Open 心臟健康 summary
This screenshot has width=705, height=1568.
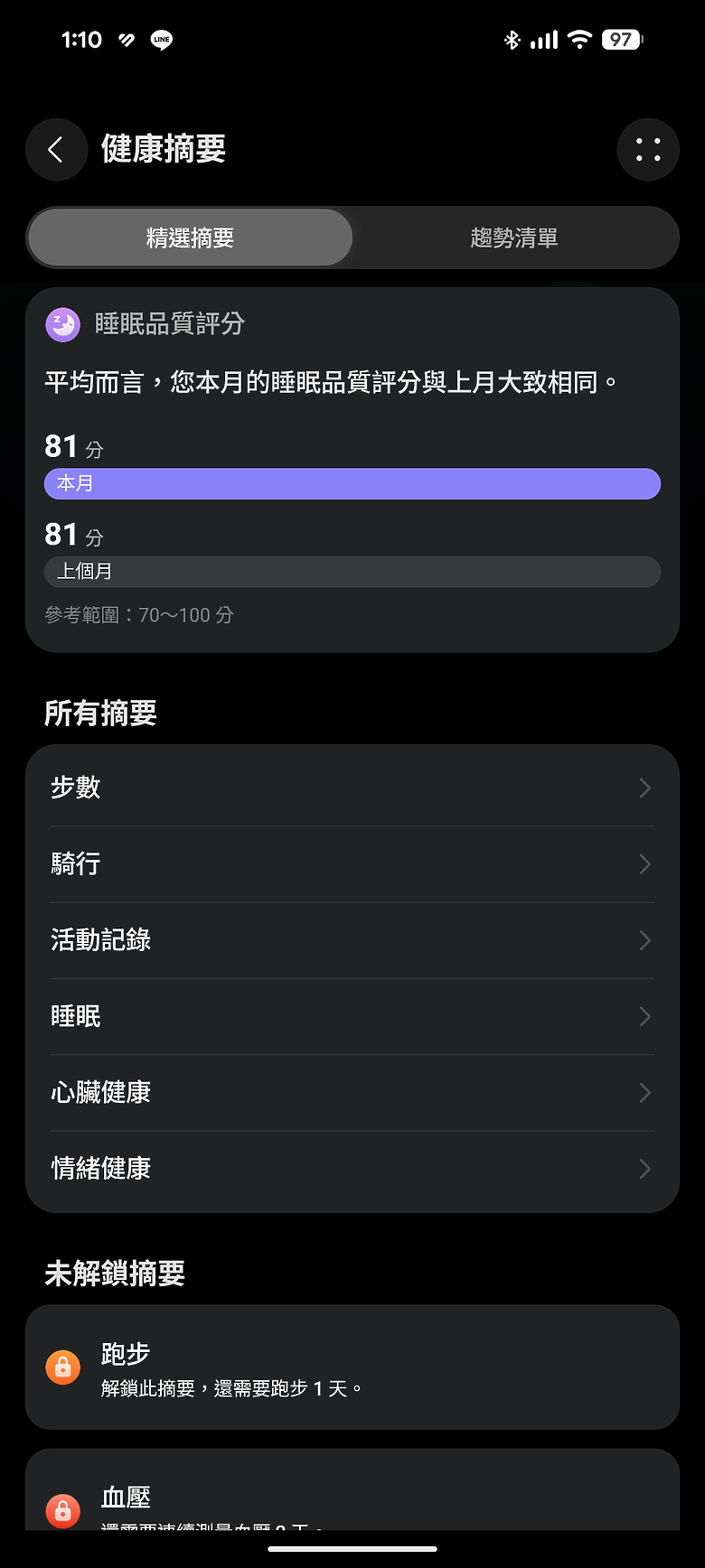(x=352, y=1093)
